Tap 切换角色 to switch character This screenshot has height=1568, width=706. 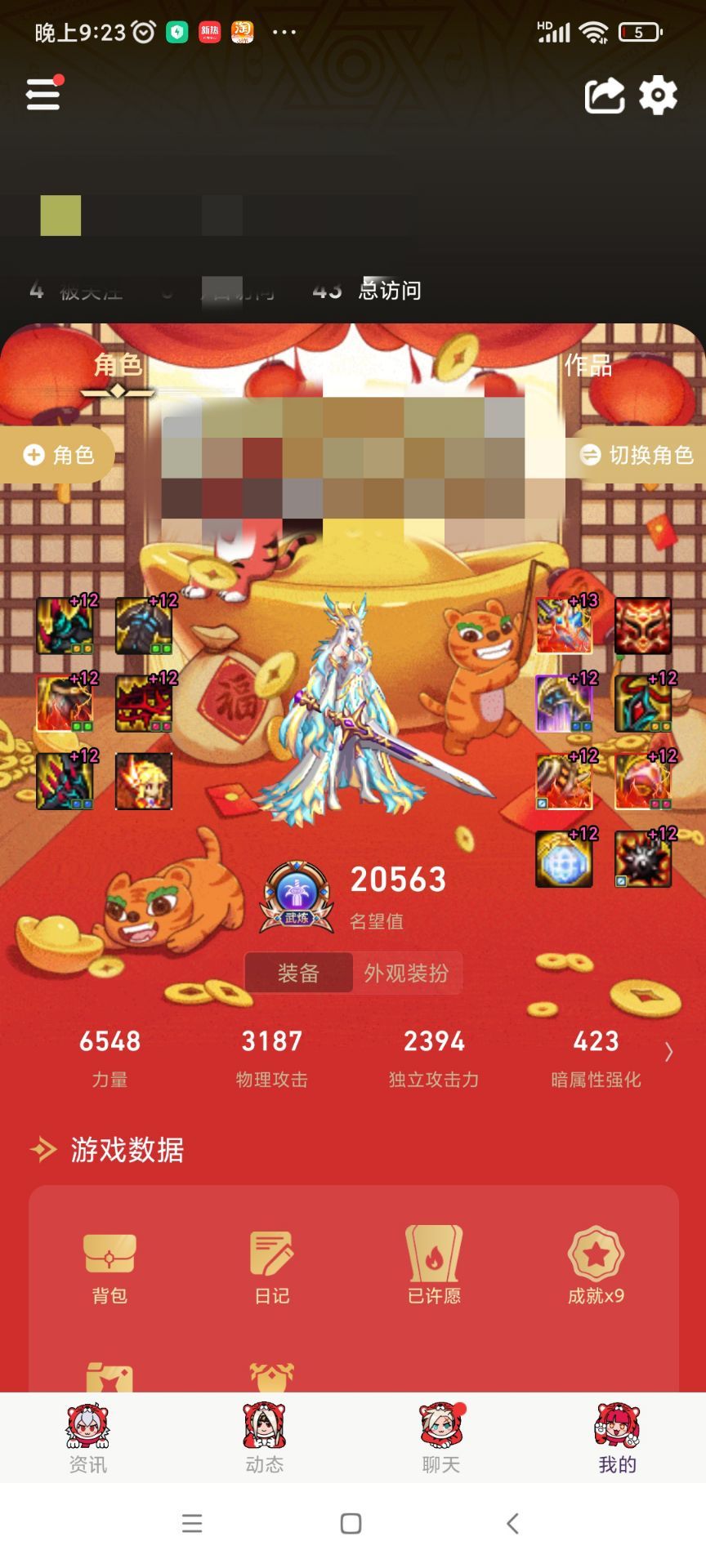(x=637, y=455)
